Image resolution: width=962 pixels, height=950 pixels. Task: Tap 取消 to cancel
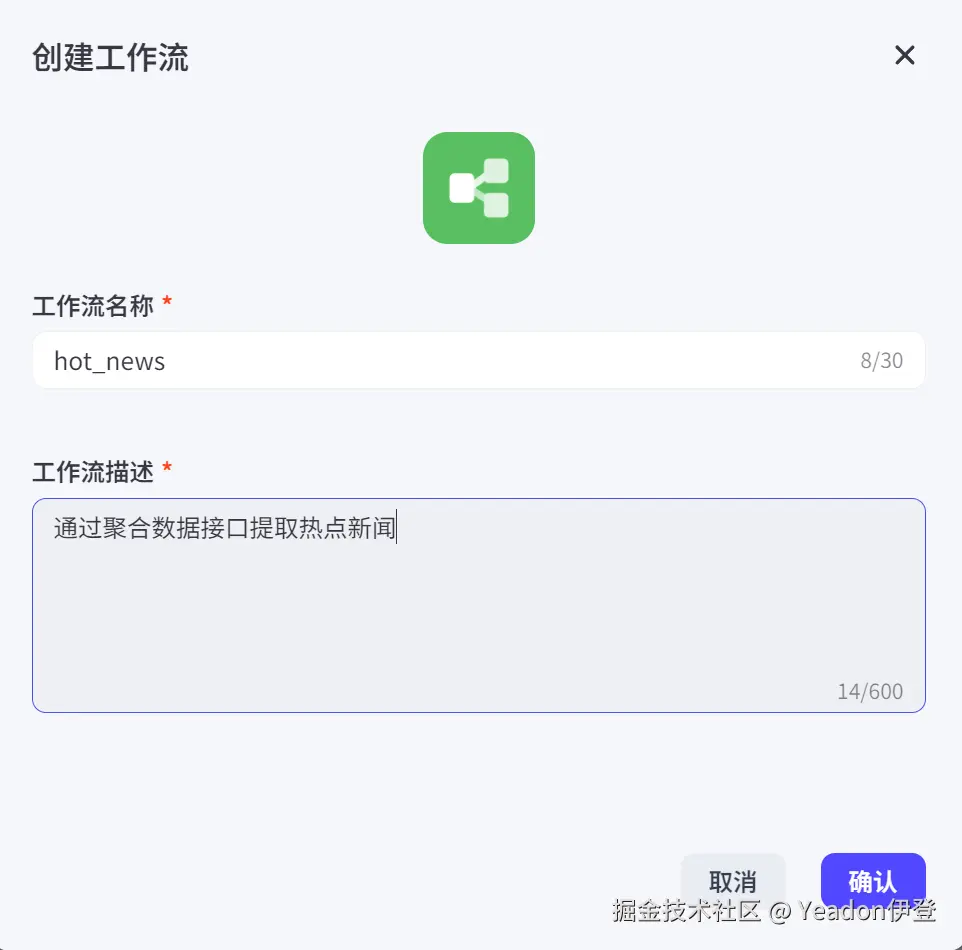[x=732, y=881]
